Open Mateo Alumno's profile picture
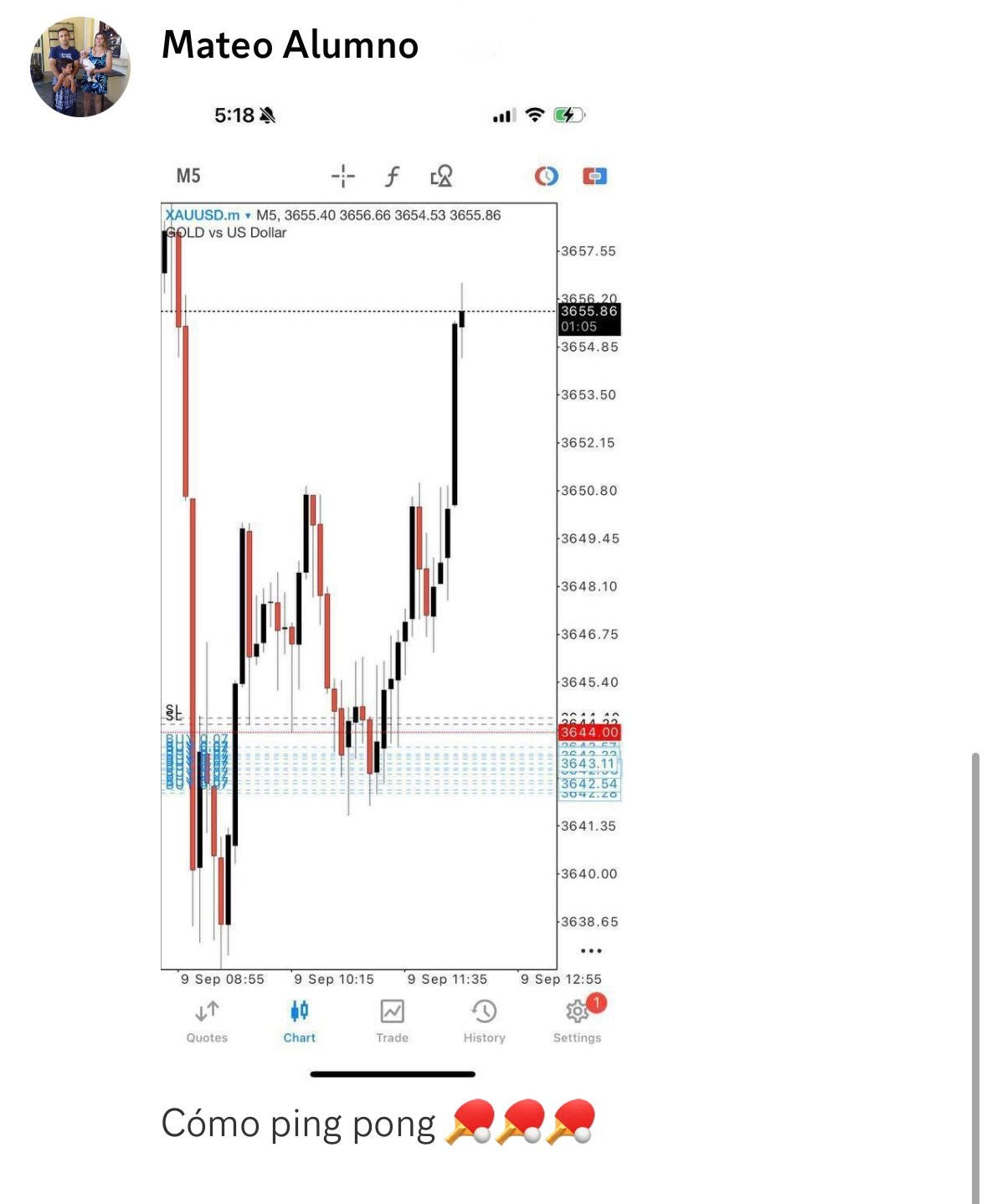The width and height of the screenshot is (987, 1204). [80, 67]
